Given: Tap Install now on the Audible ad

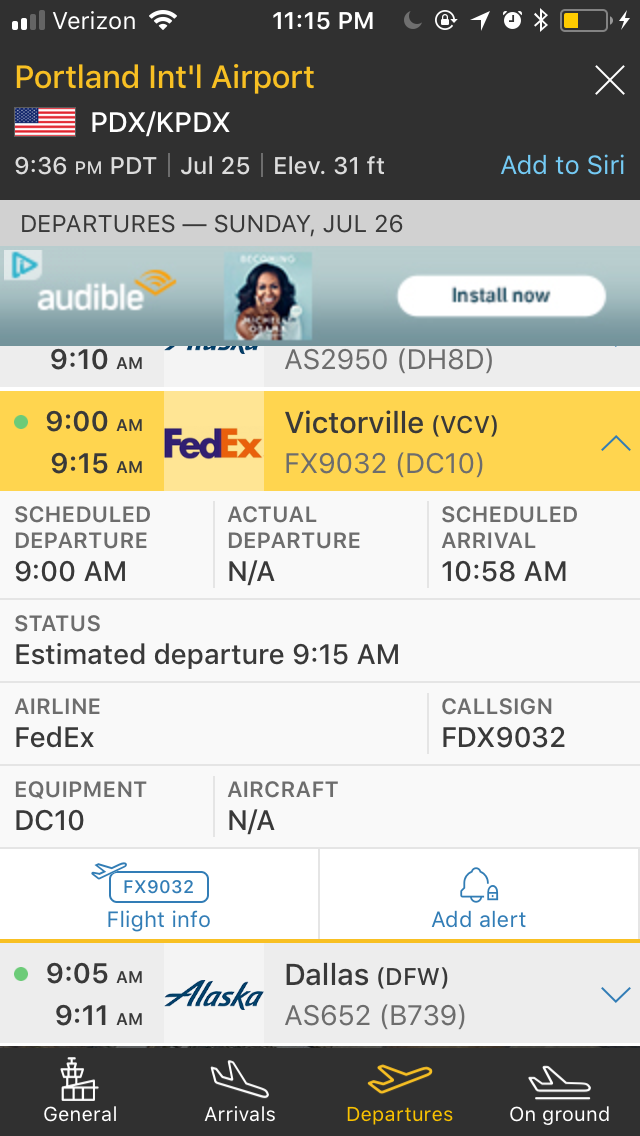Looking at the screenshot, I should 501,296.
